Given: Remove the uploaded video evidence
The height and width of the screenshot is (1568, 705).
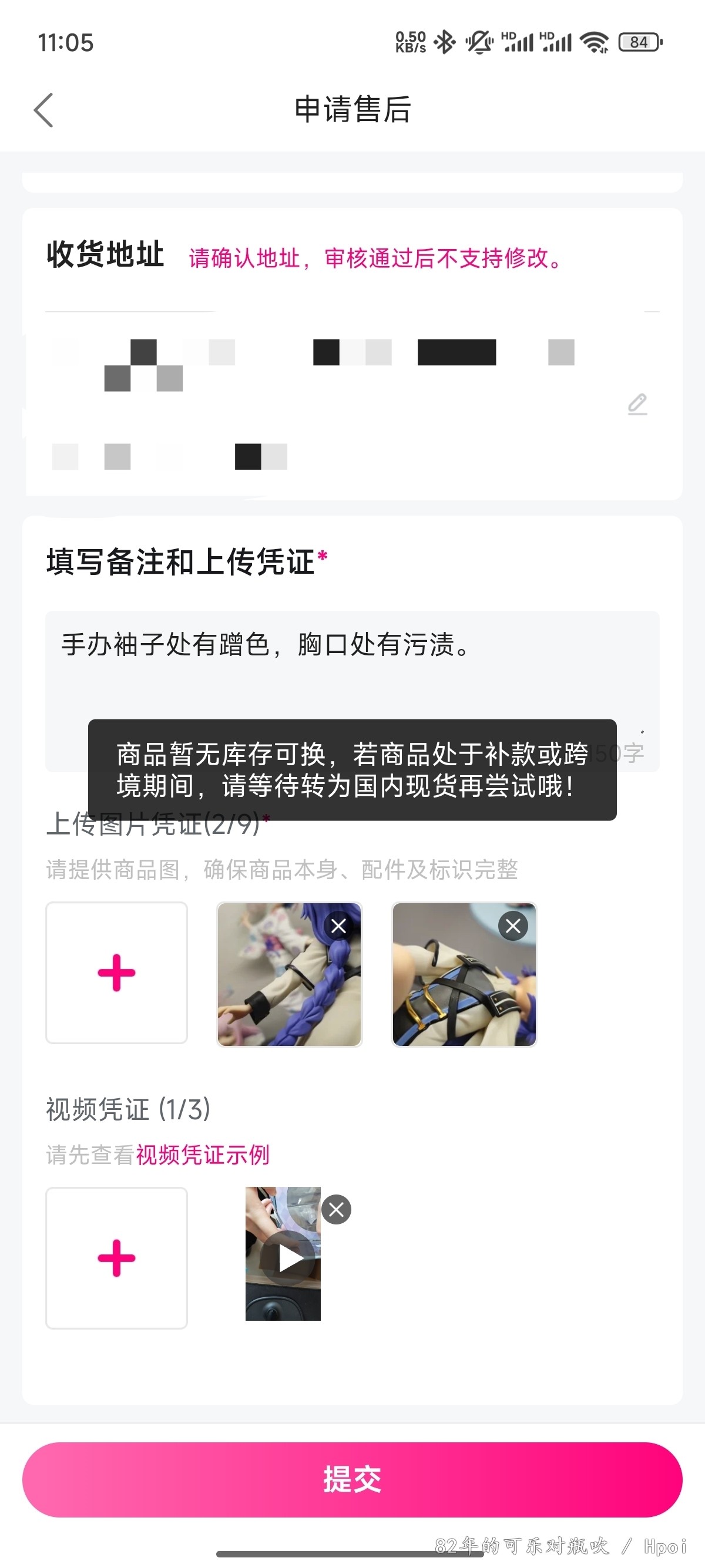Looking at the screenshot, I should (337, 1210).
